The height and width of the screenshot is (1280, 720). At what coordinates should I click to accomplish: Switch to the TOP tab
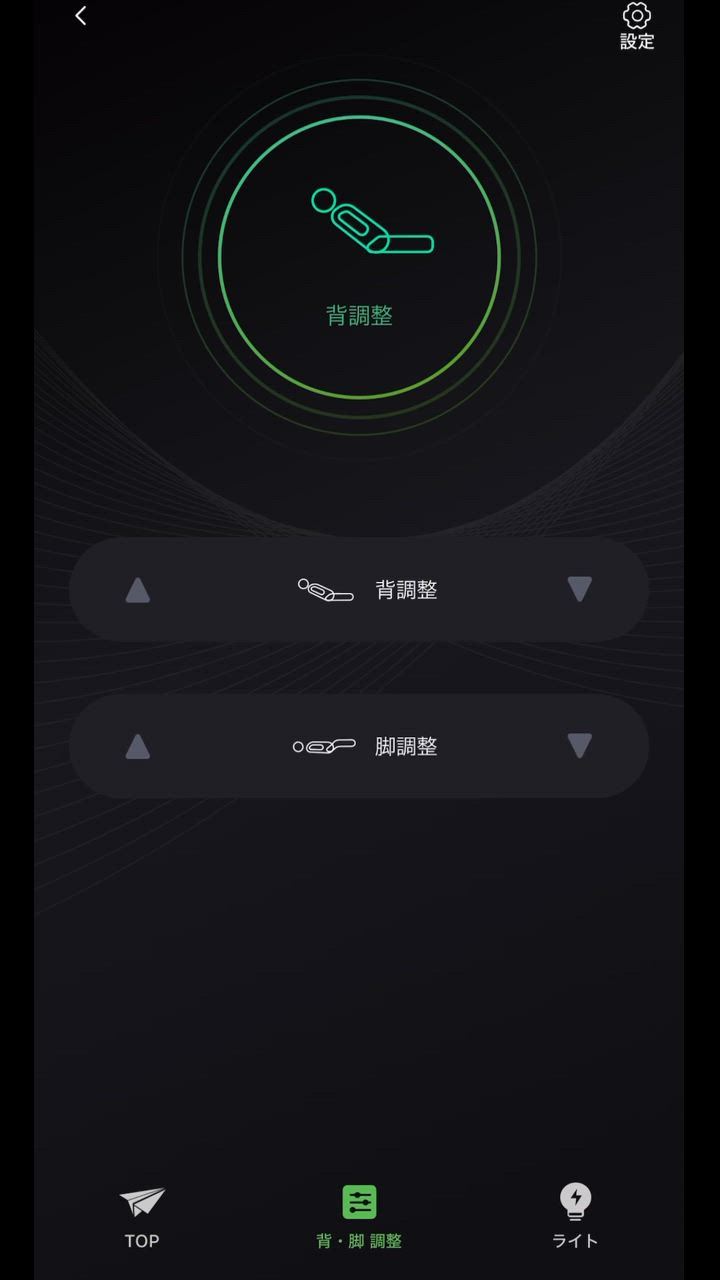coord(142,1216)
